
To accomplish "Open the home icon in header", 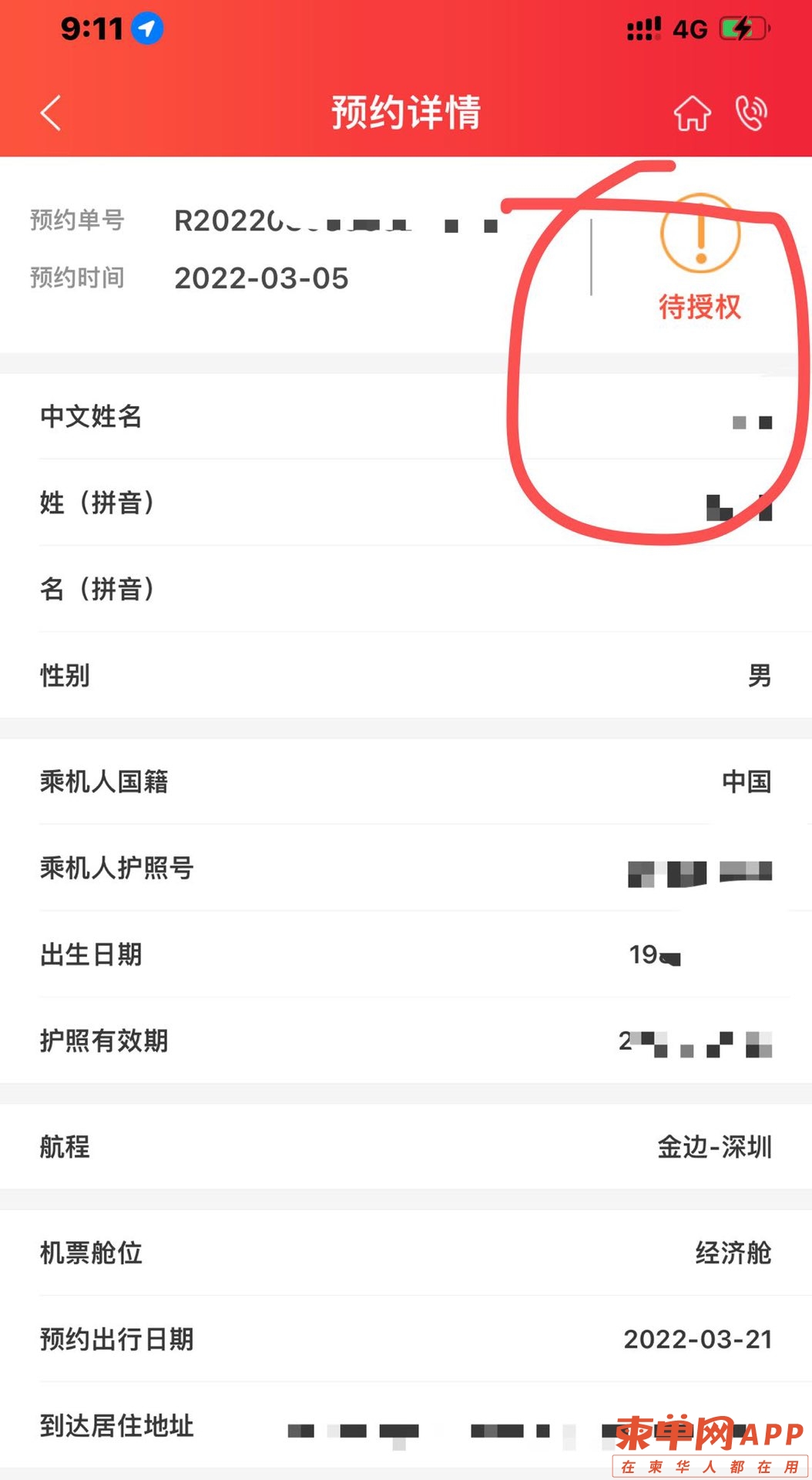I will (692, 113).
